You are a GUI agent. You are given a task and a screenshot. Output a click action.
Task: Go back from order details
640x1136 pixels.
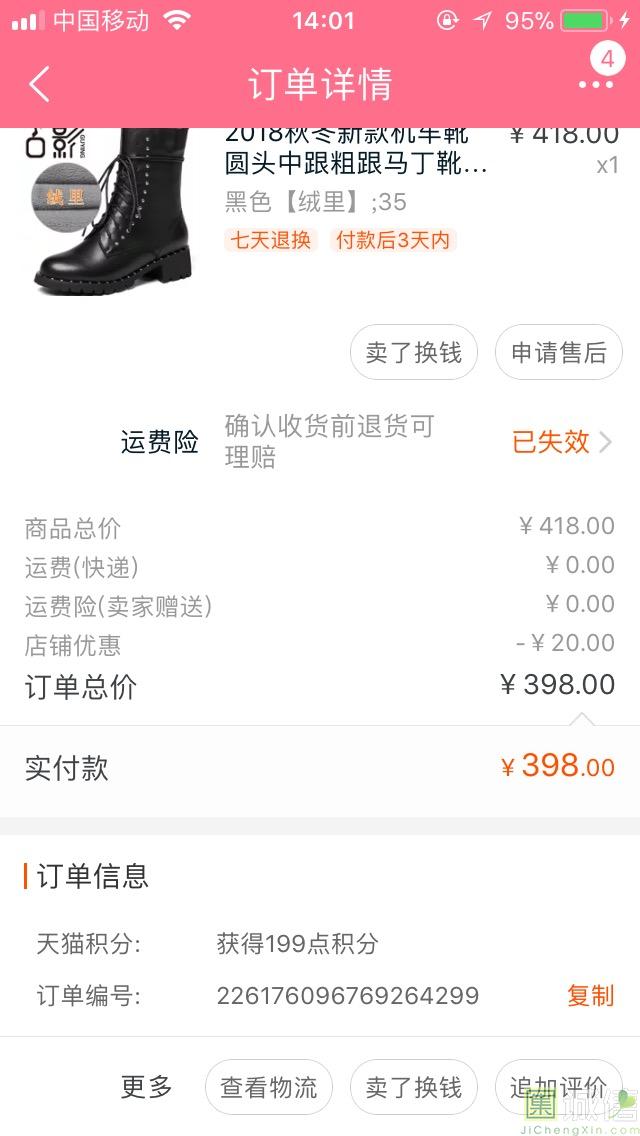point(40,84)
